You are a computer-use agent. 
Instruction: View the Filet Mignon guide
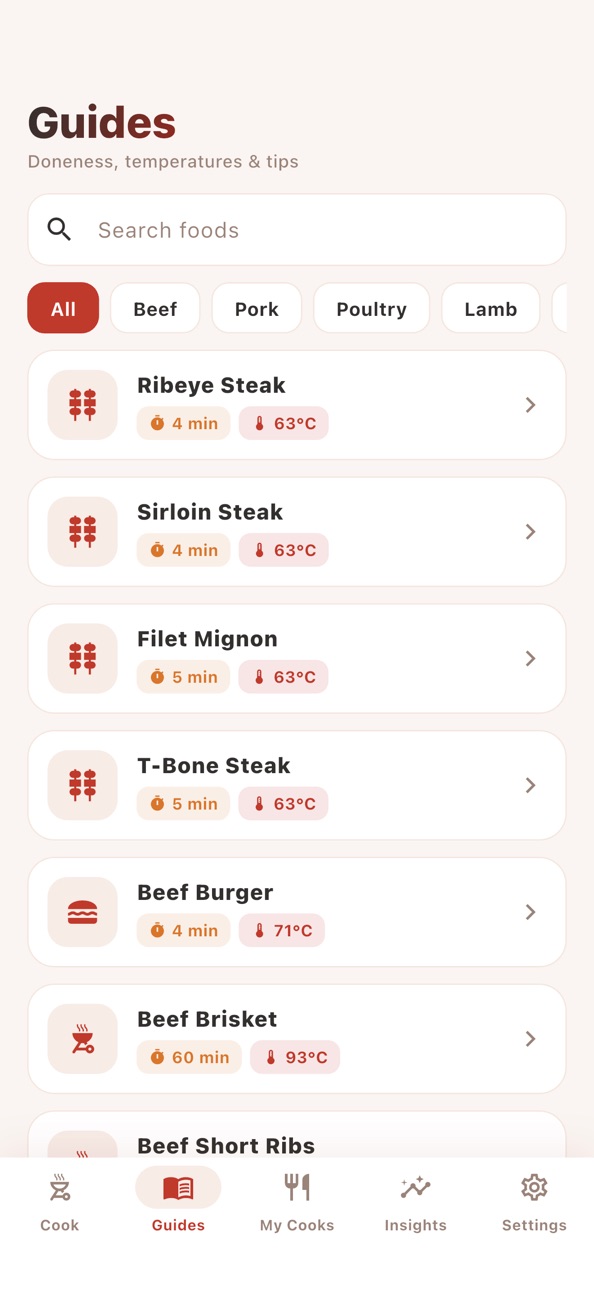297,658
